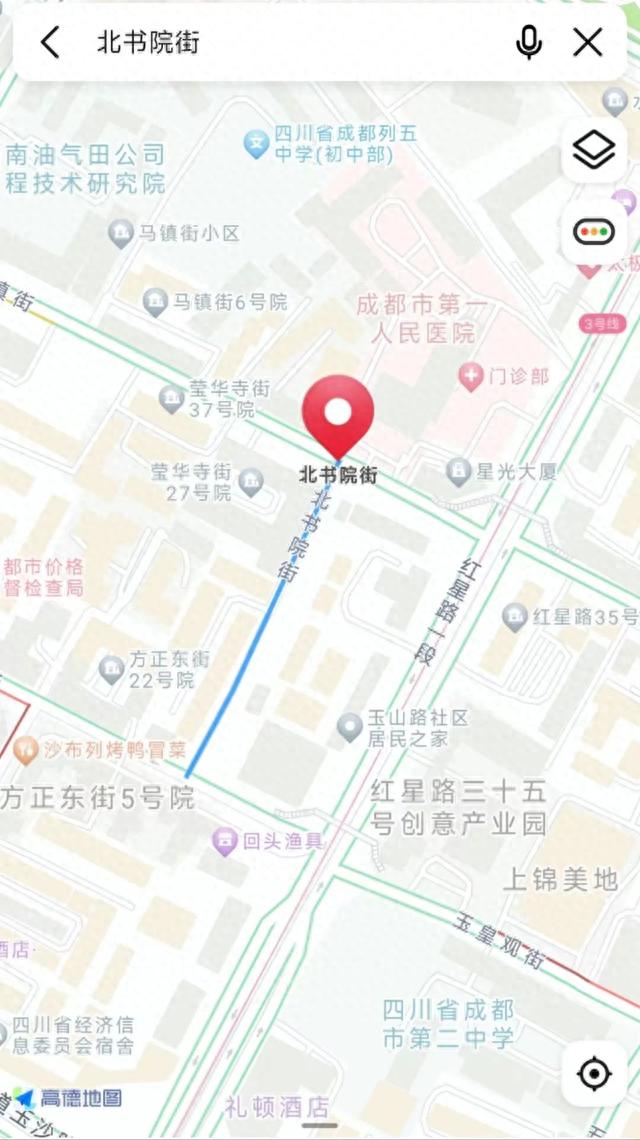Open the 方正东街22号院 marker
This screenshot has height=1140, width=640.
click(x=111, y=670)
